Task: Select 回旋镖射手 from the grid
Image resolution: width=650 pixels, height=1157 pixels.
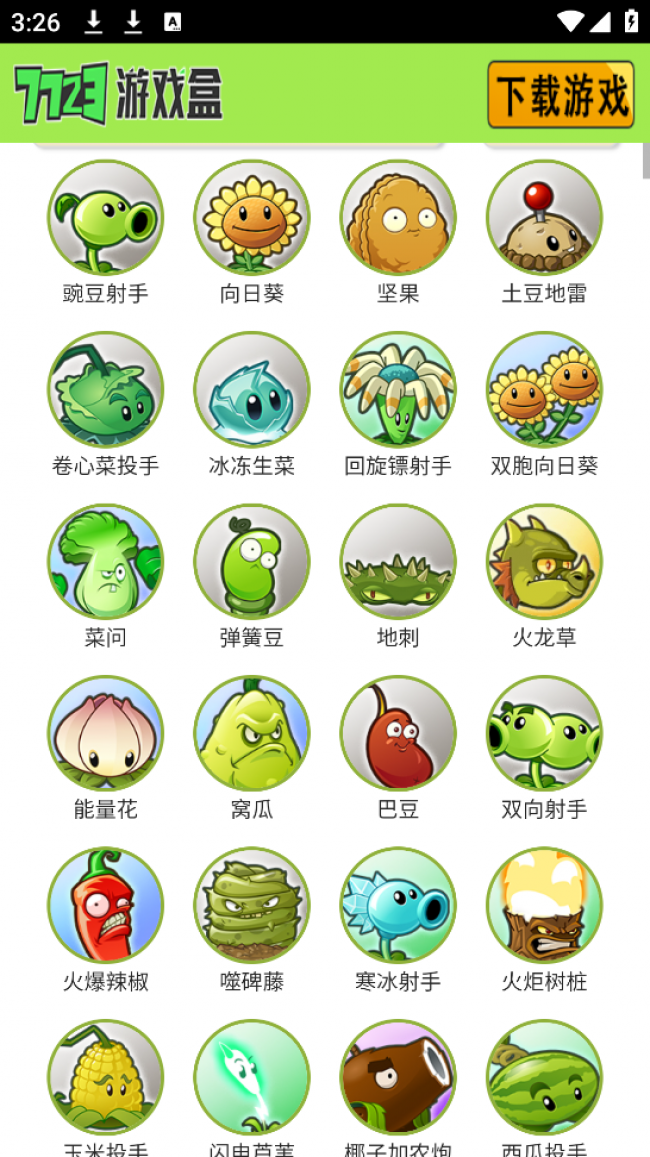Action: [398, 390]
